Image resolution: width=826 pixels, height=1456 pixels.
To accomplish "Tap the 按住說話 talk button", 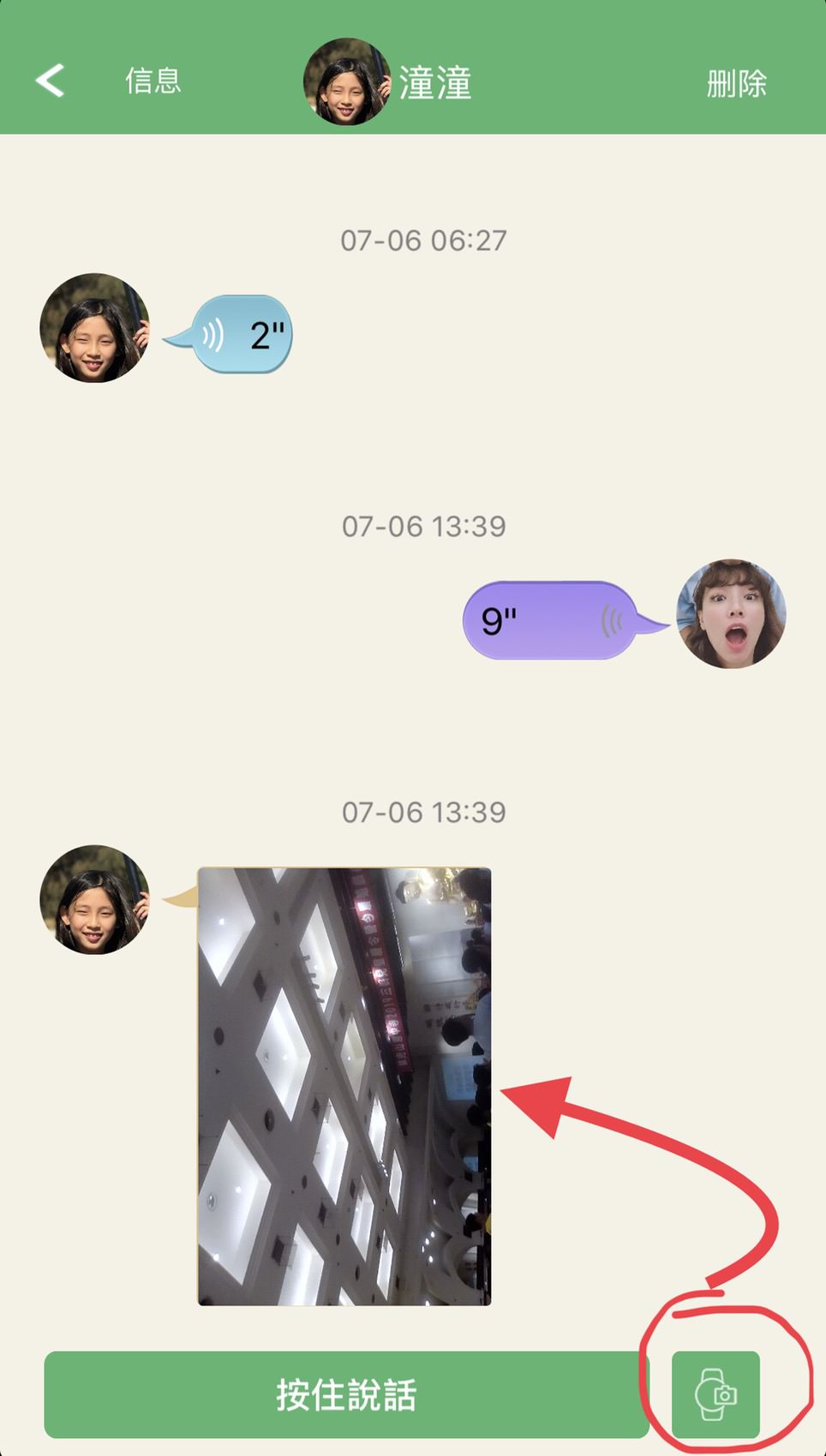I will point(346,1394).
